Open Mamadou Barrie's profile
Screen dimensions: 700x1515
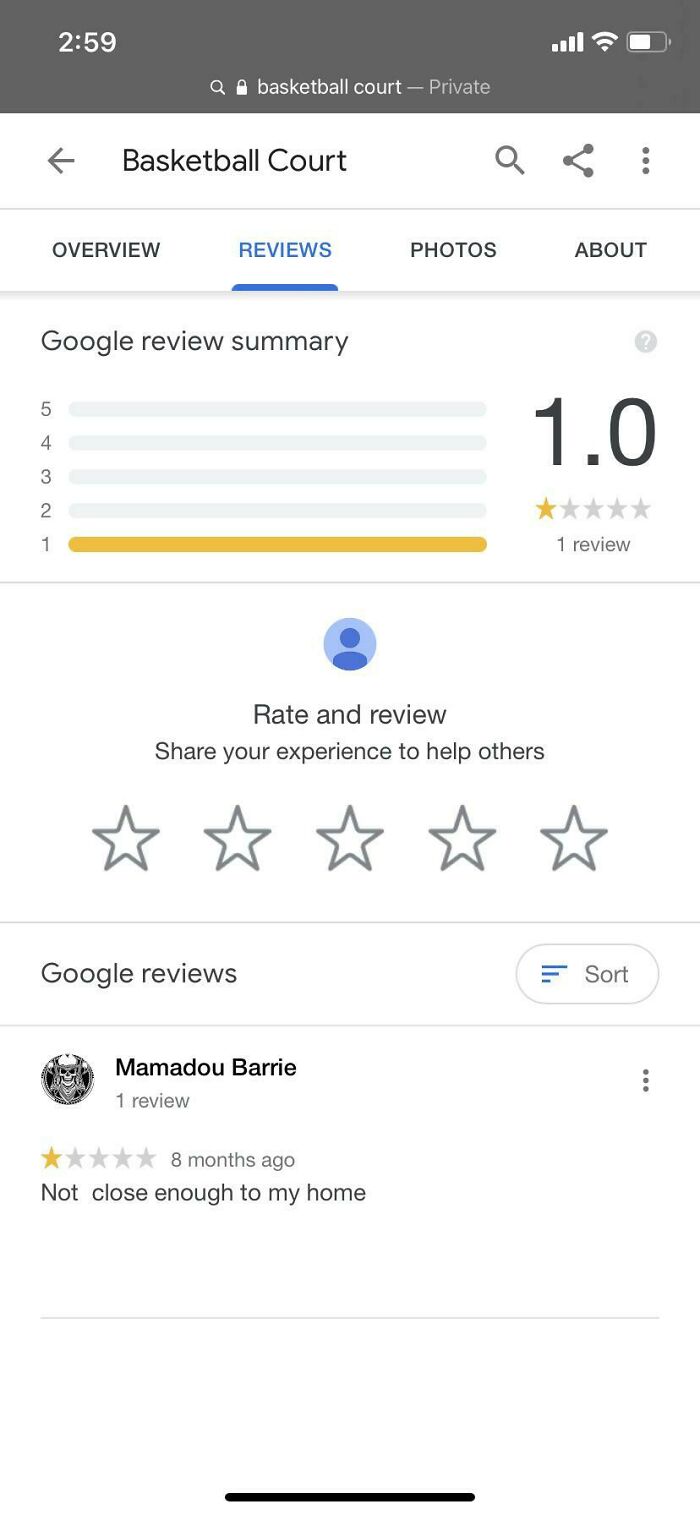point(206,1067)
